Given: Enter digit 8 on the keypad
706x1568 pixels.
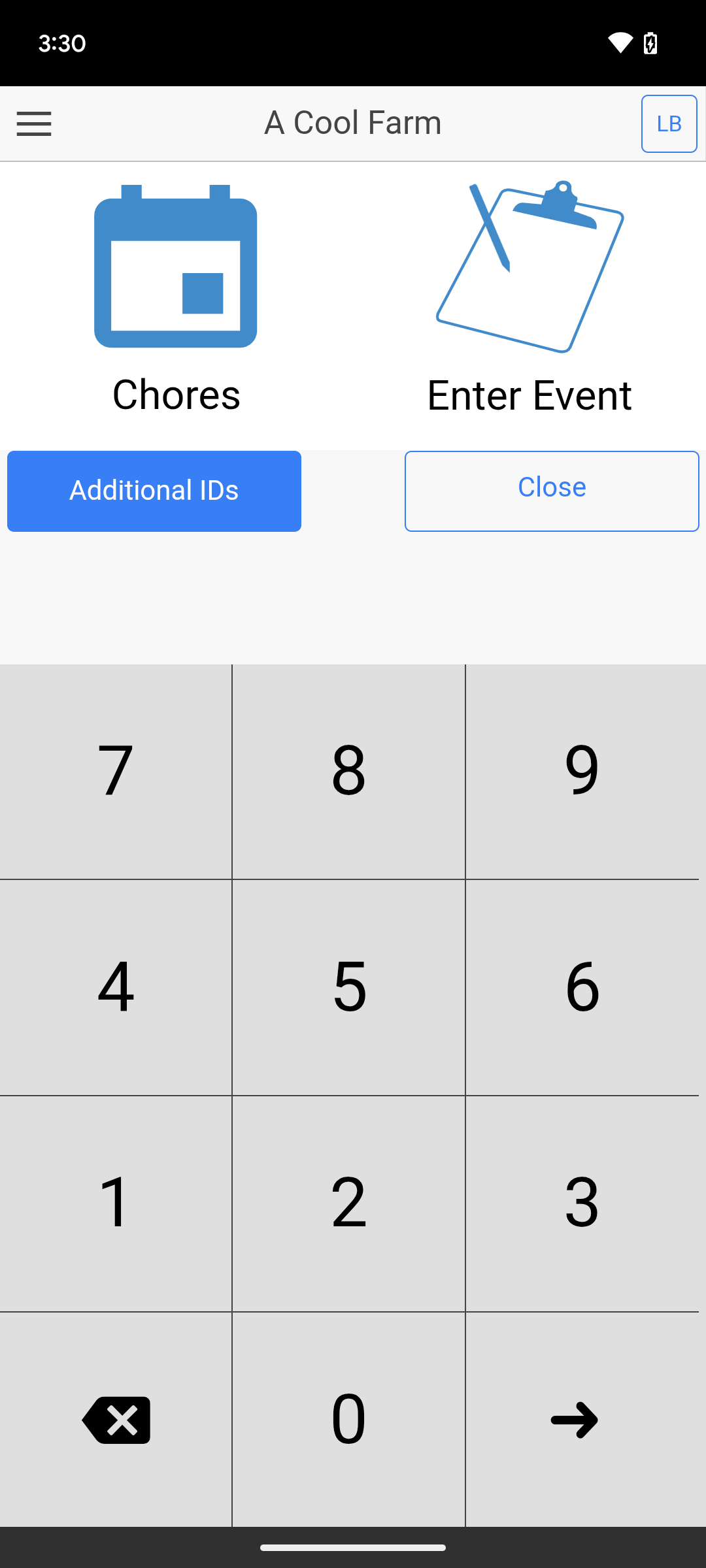Looking at the screenshot, I should [x=348, y=772].
